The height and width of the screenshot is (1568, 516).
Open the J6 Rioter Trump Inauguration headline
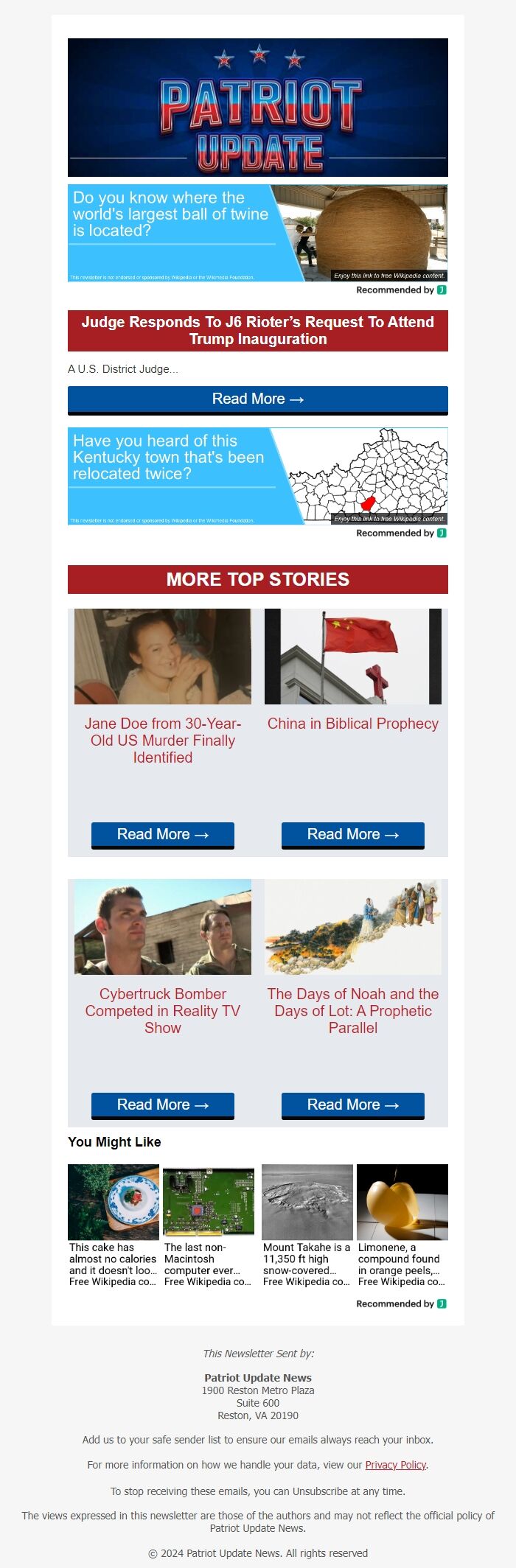[x=257, y=330]
